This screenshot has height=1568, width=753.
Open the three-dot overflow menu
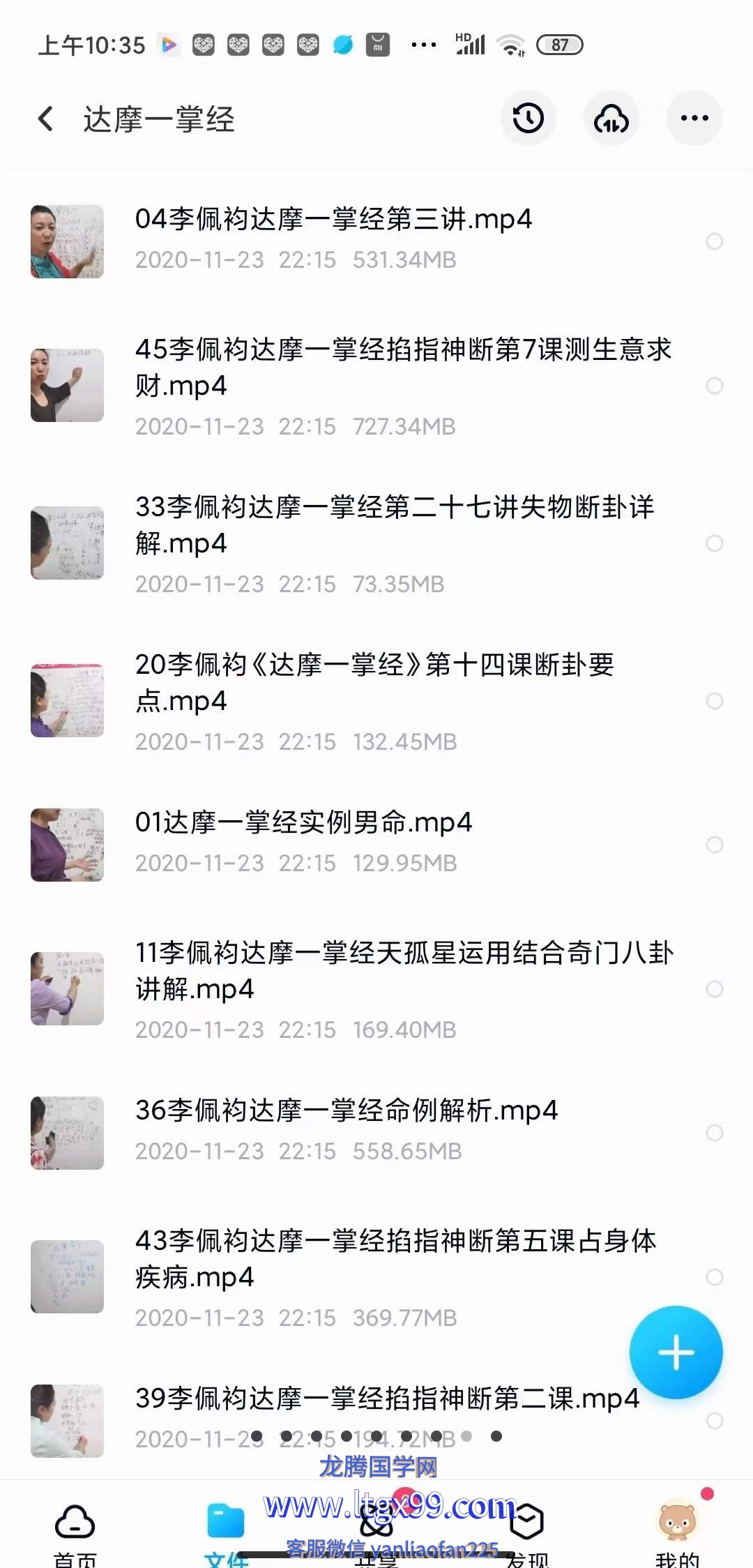click(x=694, y=118)
